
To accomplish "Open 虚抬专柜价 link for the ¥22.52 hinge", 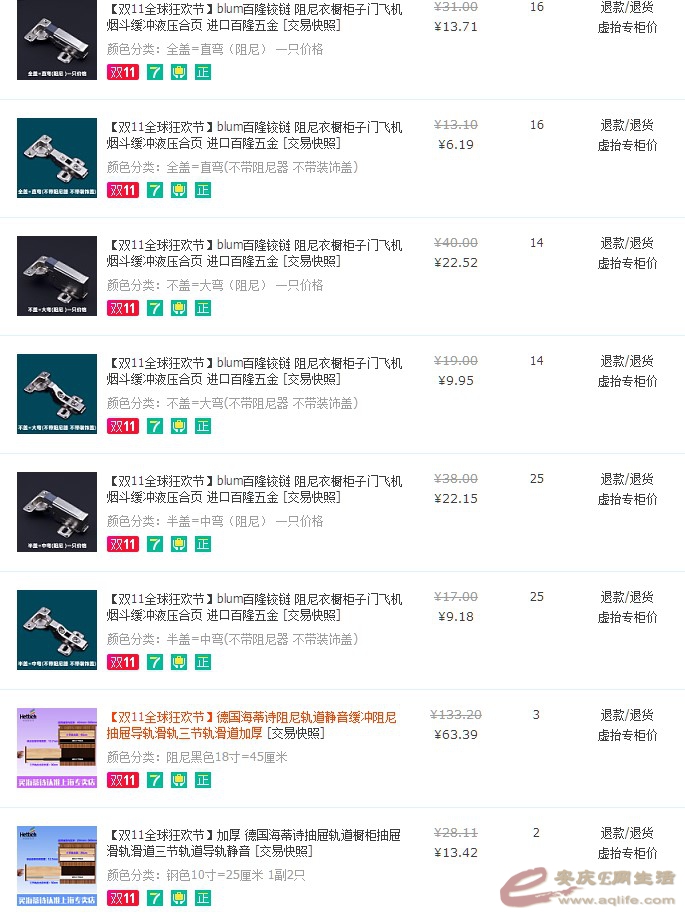I will click(627, 263).
